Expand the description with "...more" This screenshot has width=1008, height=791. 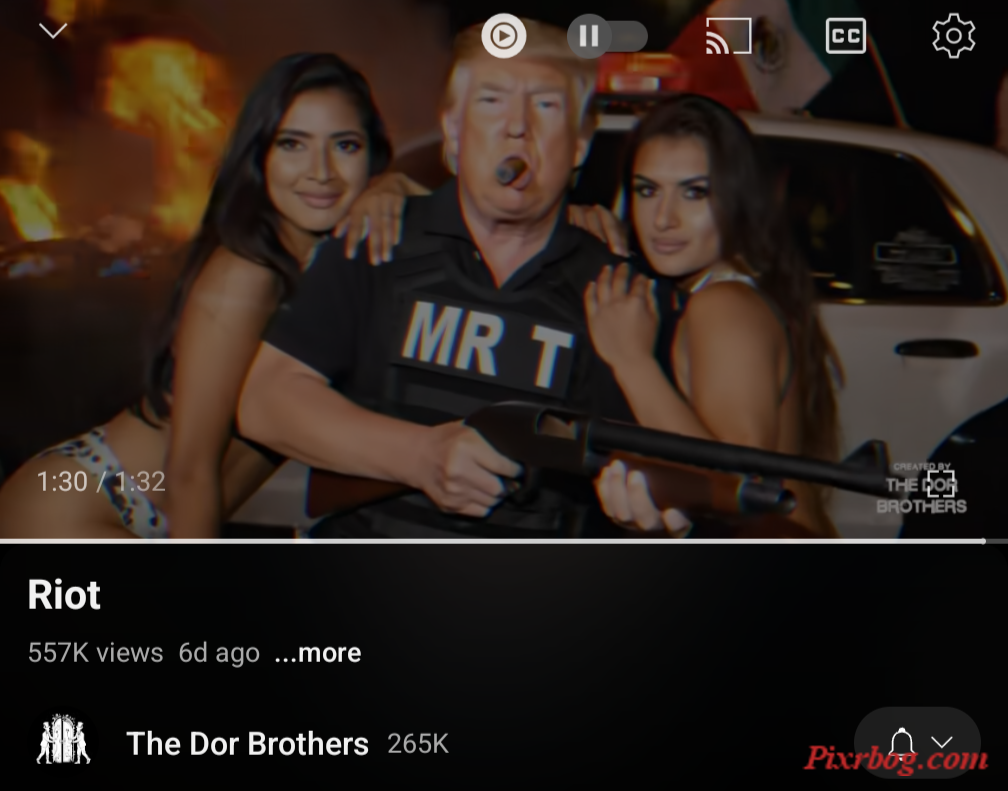317,653
